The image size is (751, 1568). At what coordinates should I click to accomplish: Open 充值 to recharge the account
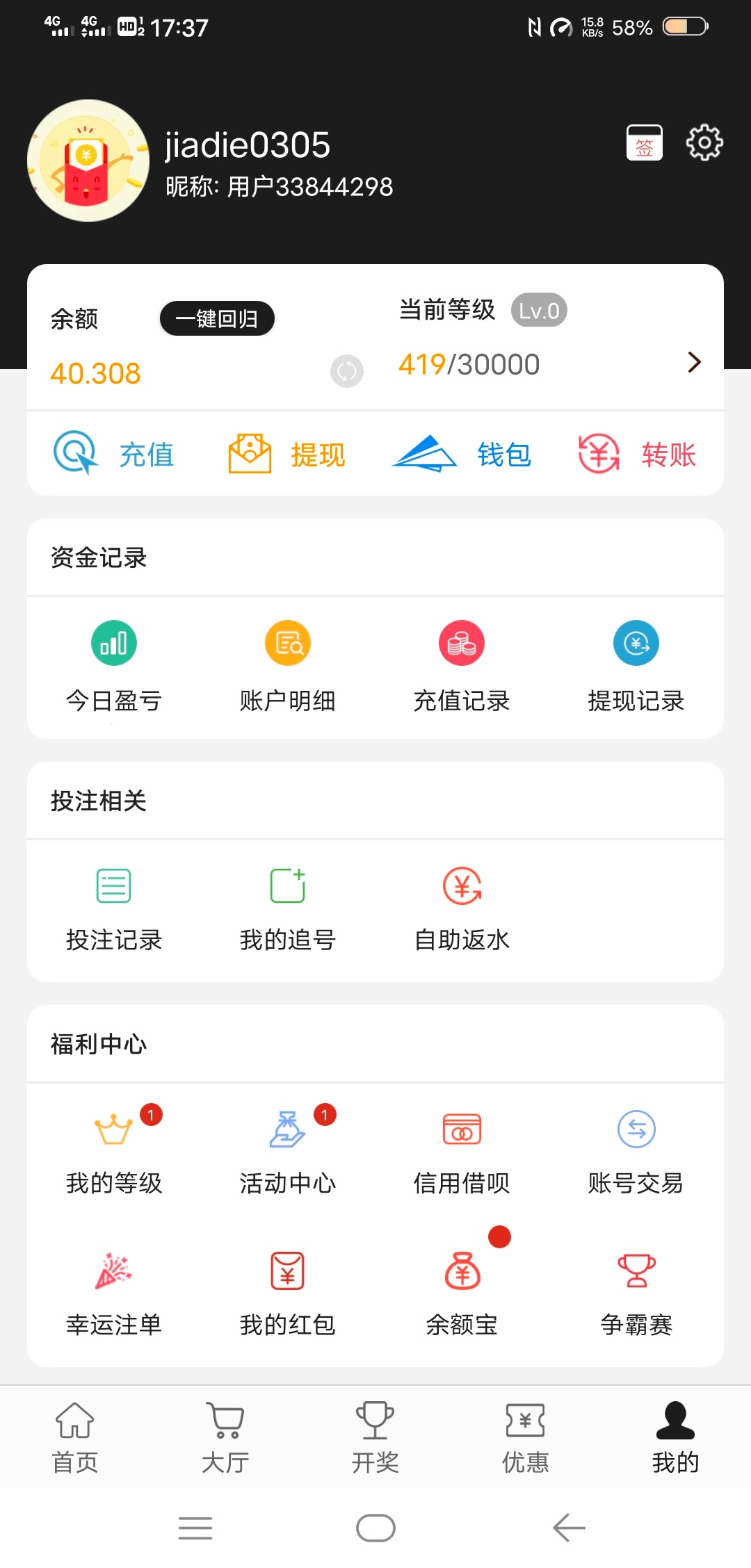(115, 454)
